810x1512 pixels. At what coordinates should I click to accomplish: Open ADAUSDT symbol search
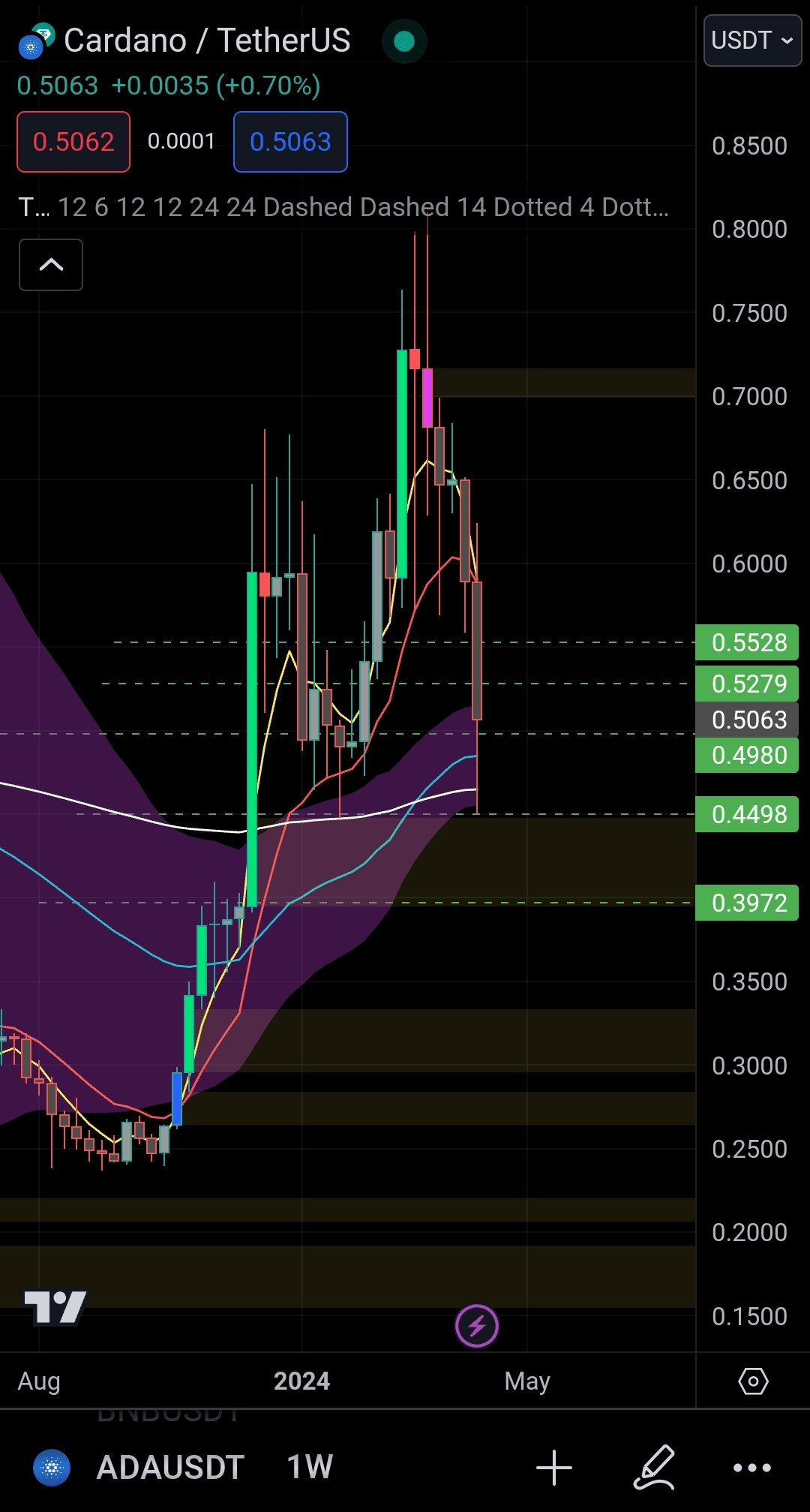tap(170, 1467)
